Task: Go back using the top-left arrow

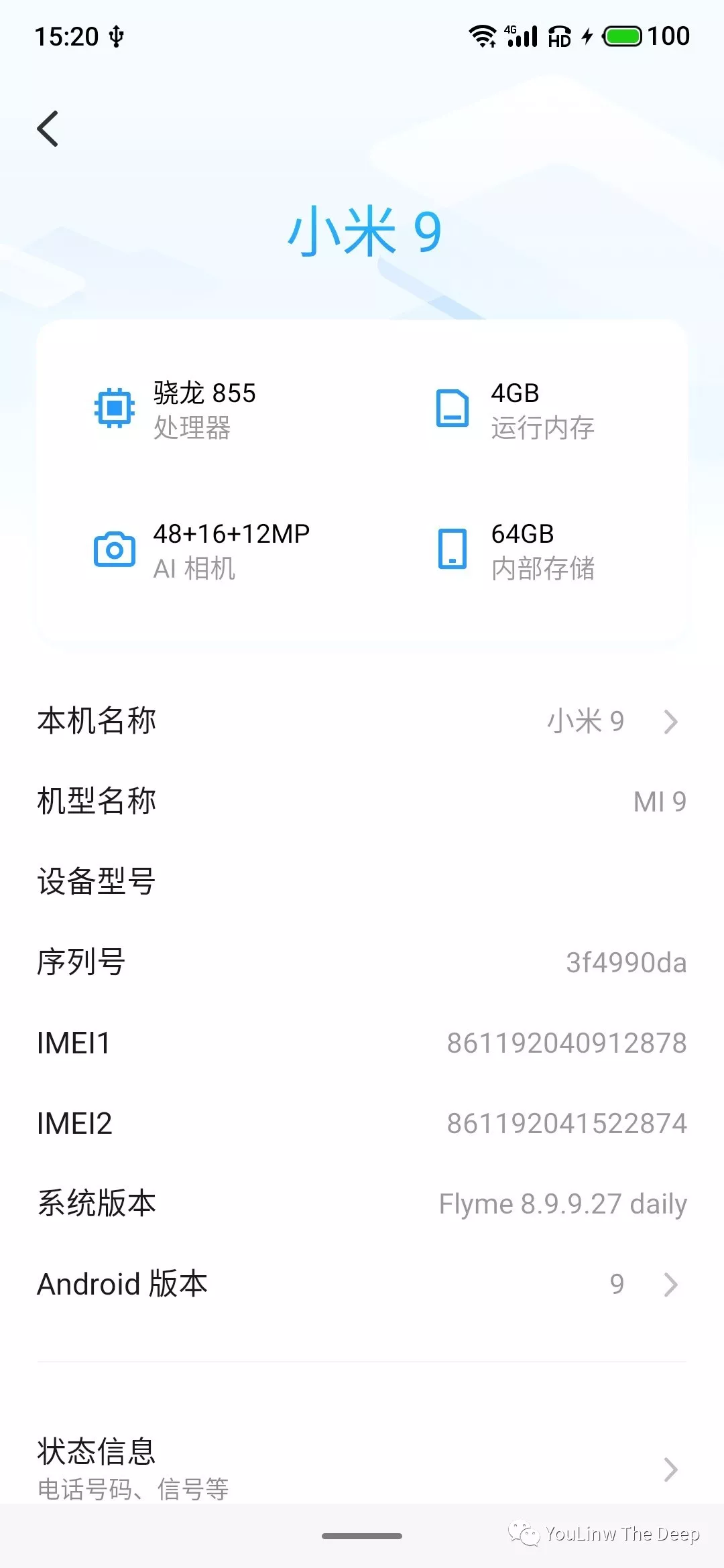Action: 48,129
